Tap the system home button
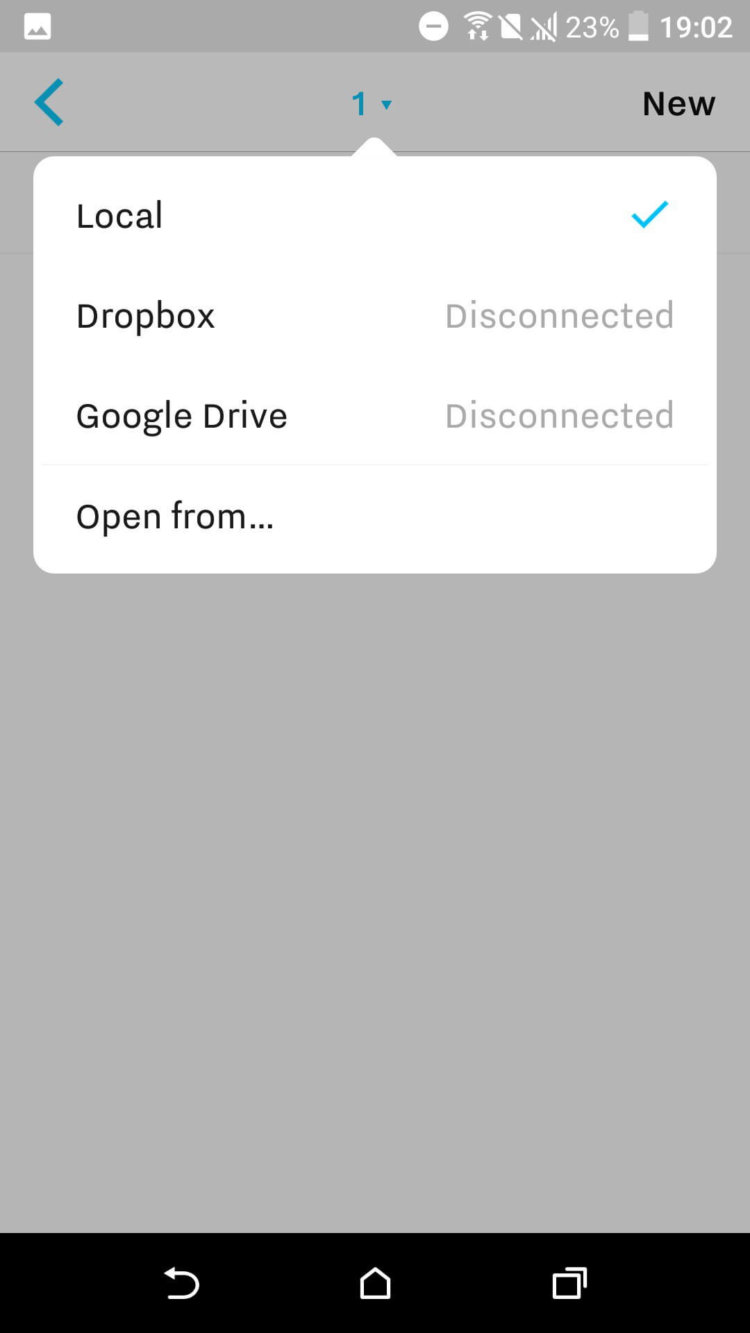Viewport: 750px width, 1333px height. pos(375,1282)
